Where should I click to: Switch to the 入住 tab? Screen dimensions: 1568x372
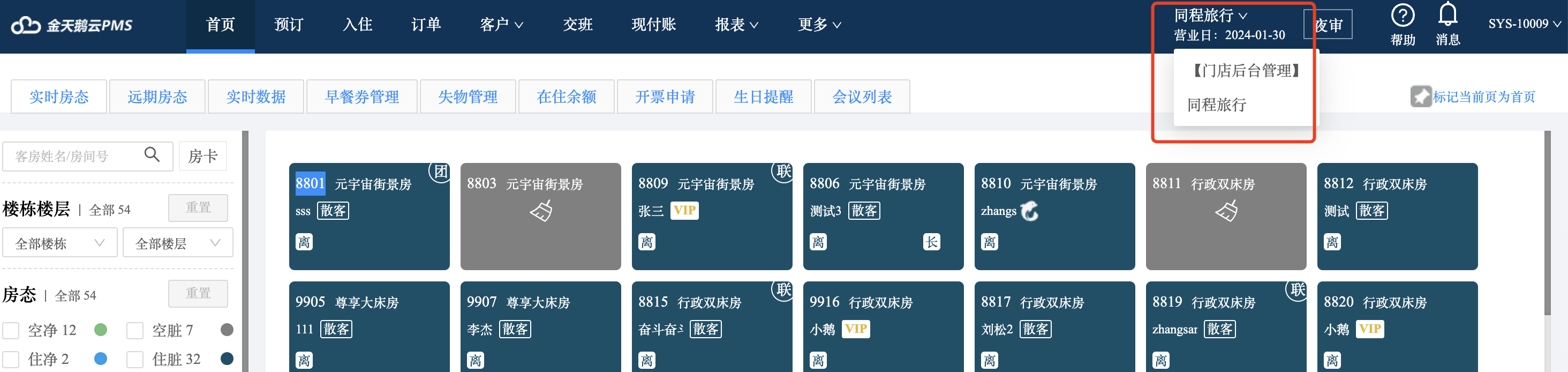coord(357,24)
